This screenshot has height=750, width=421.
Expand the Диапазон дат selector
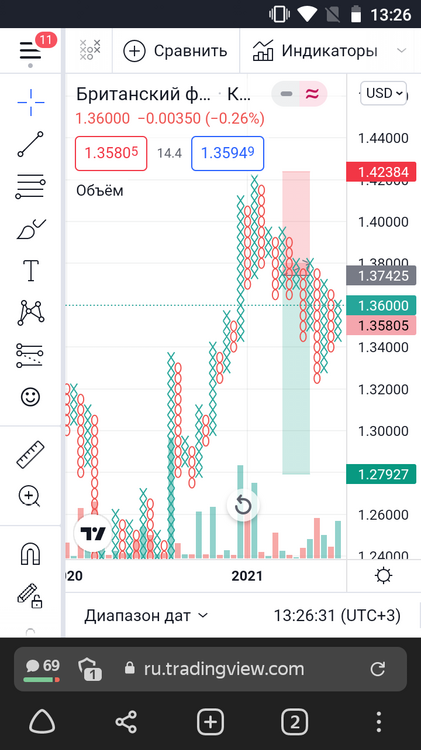pos(146,615)
